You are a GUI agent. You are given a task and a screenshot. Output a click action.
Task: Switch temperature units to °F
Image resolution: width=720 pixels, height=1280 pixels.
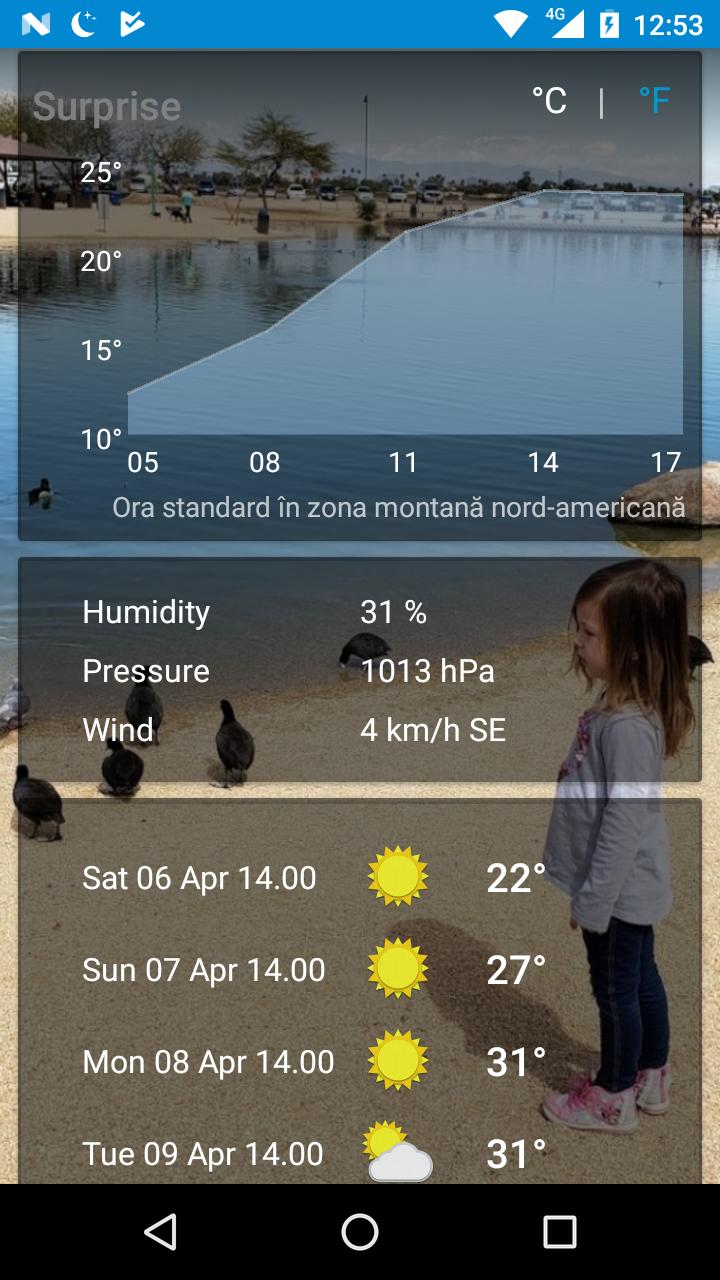654,101
